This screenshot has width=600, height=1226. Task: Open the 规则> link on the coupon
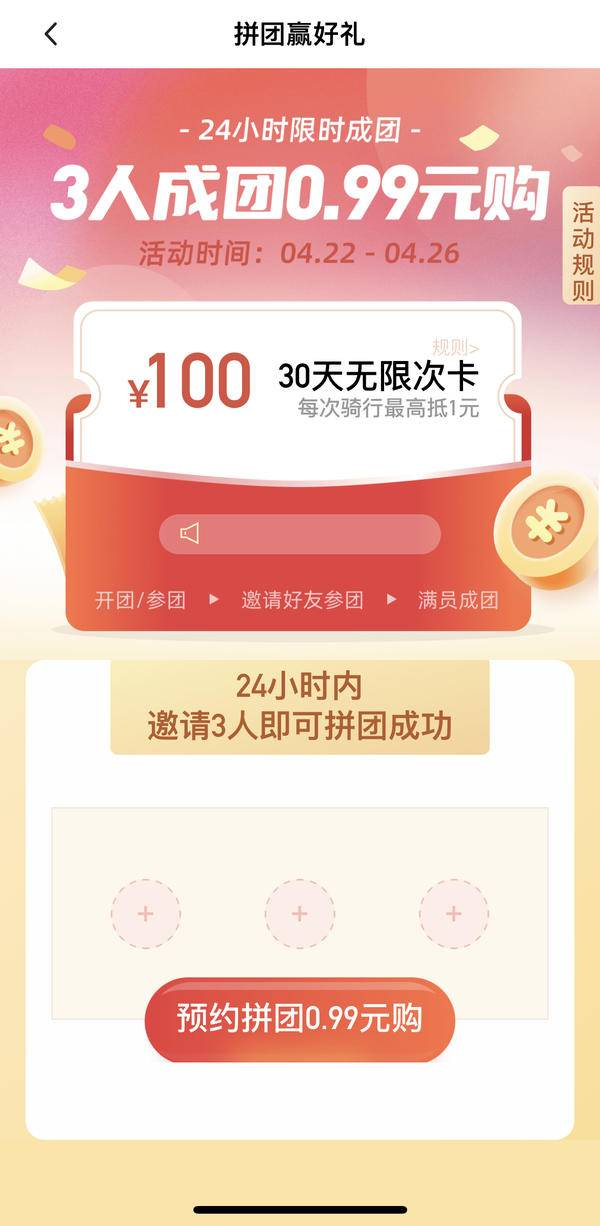pos(456,348)
